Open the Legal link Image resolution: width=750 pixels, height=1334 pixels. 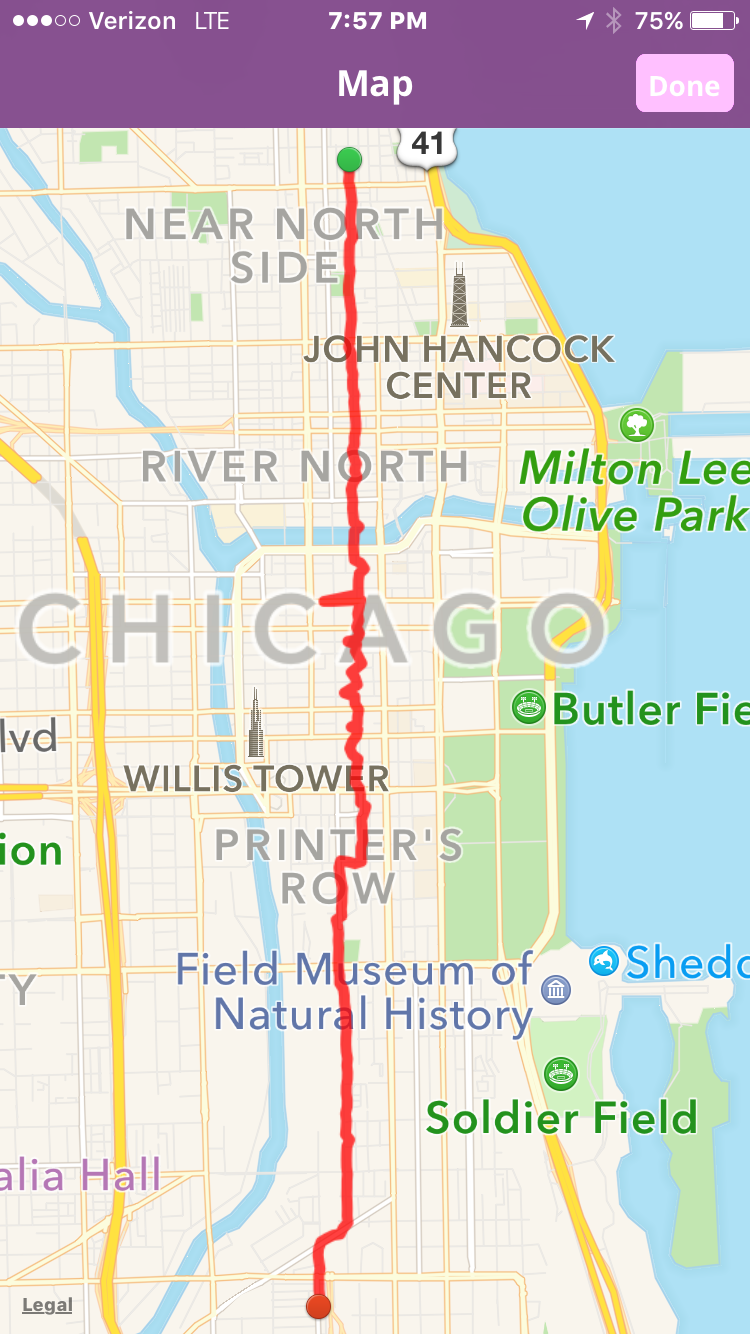point(47,1304)
